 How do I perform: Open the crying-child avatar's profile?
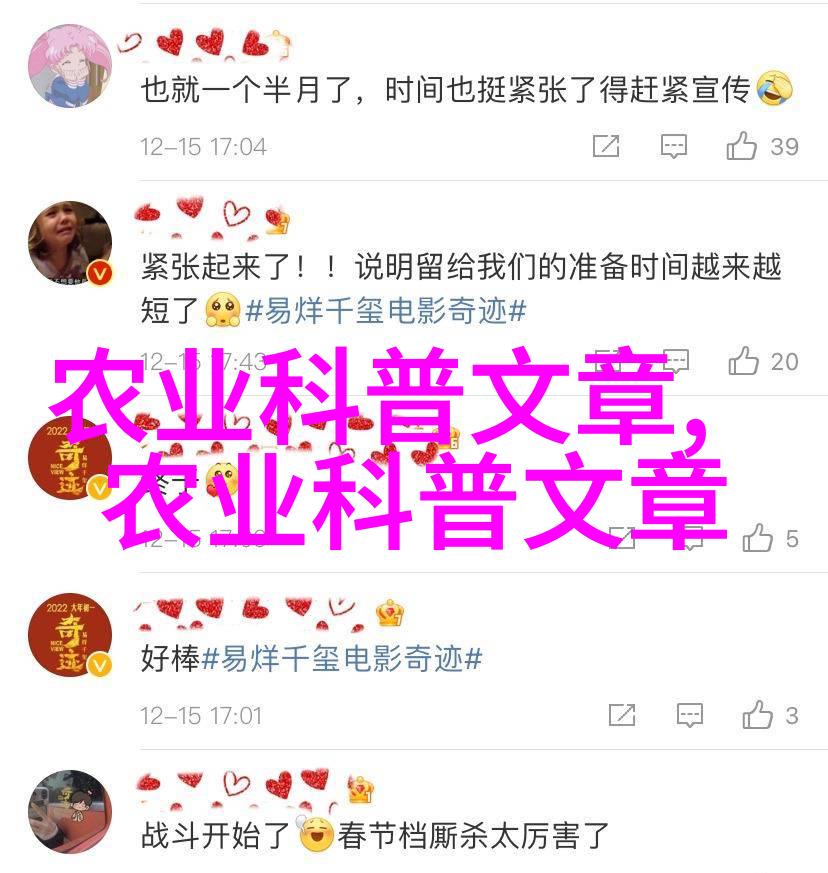point(70,244)
